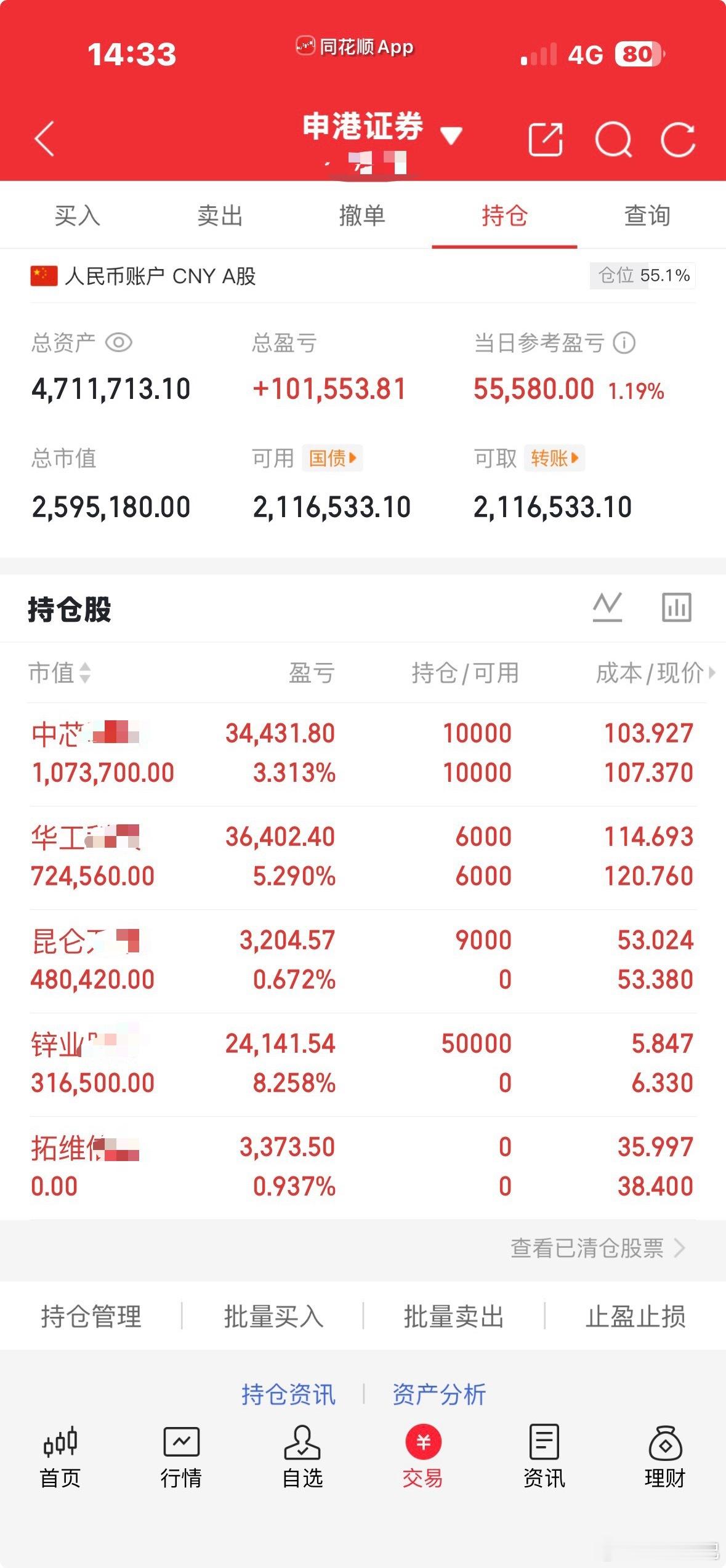Switch holdings view to bar chart icon
The image size is (726, 1568).
point(676,606)
